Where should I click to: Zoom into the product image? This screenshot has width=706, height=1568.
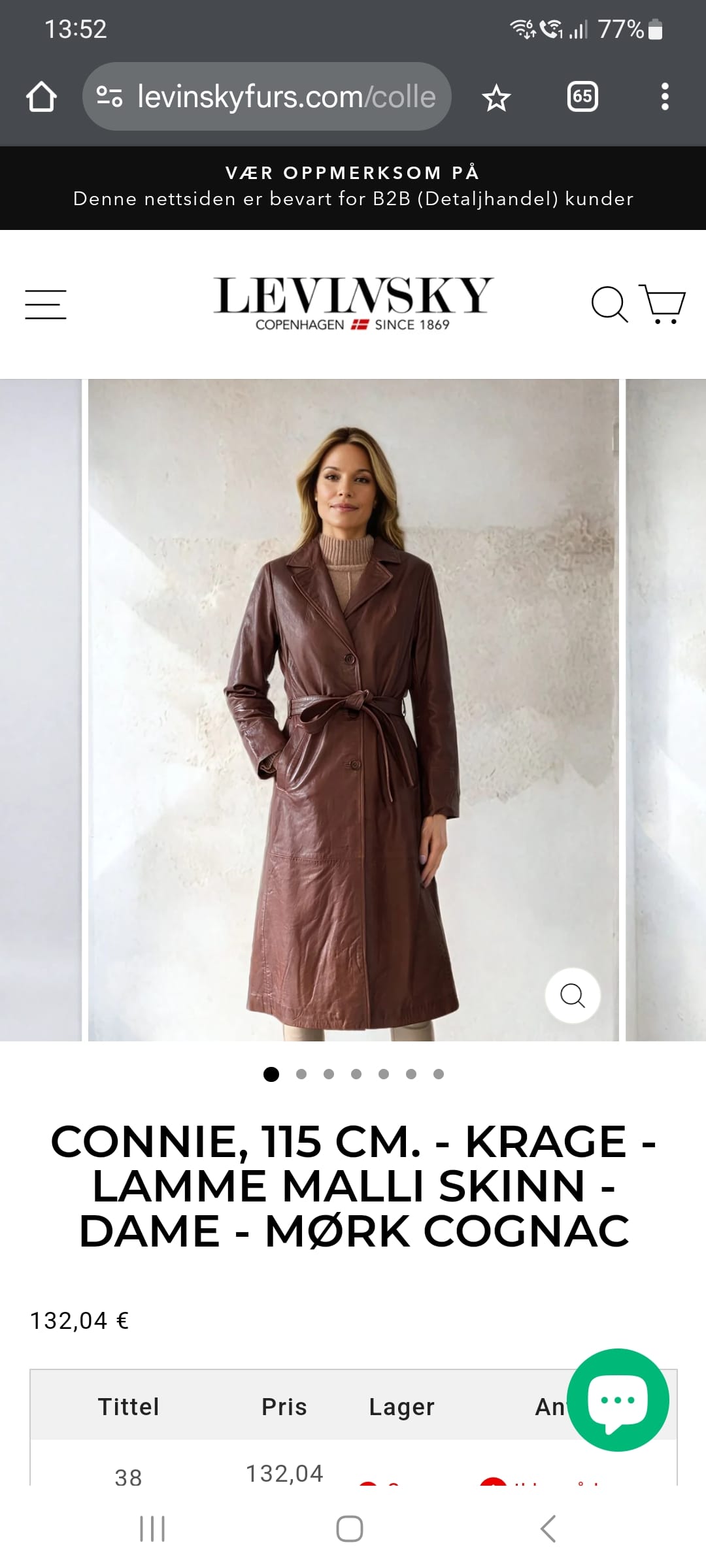click(x=573, y=996)
